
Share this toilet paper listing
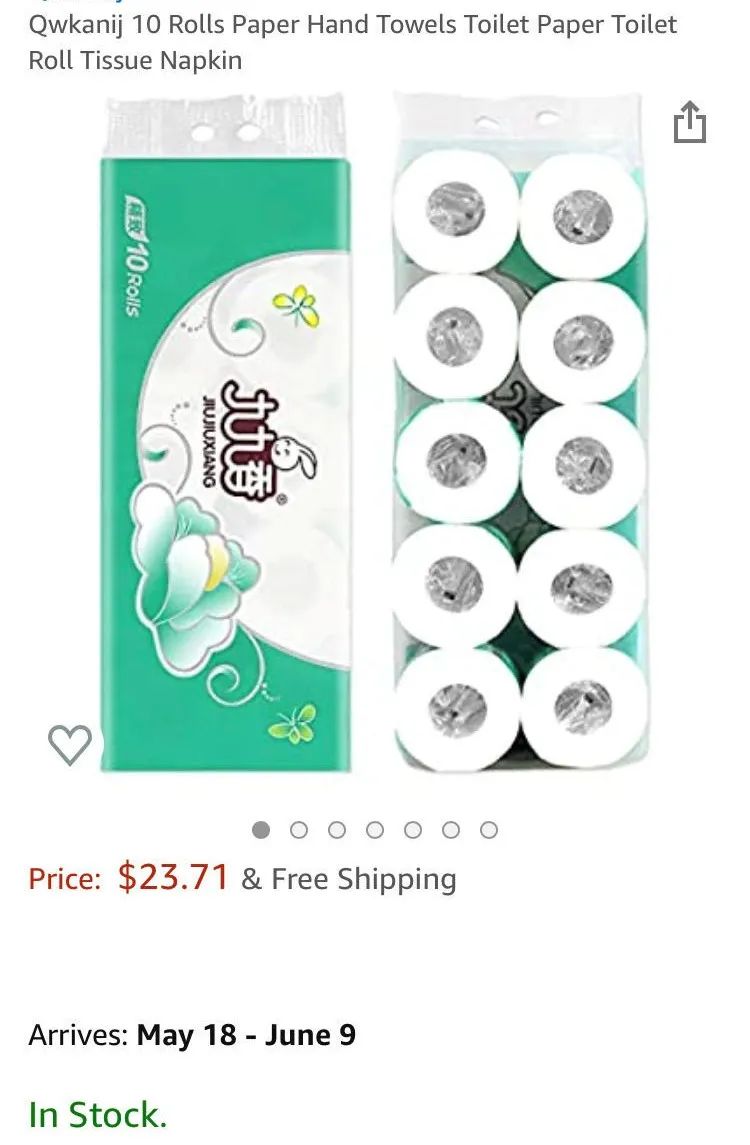[x=689, y=123]
